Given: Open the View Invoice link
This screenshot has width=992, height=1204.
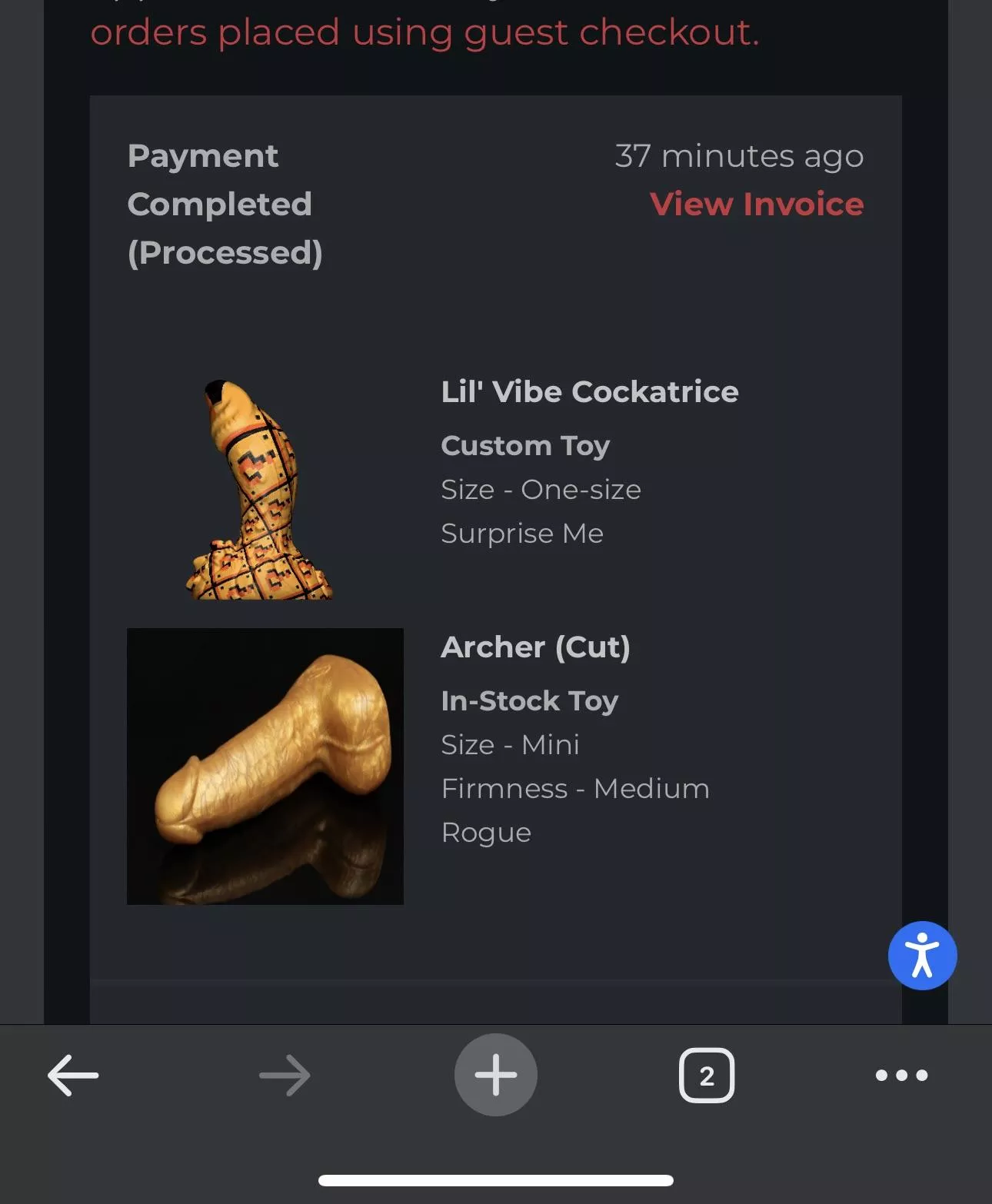Looking at the screenshot, I should click(757, 205).
